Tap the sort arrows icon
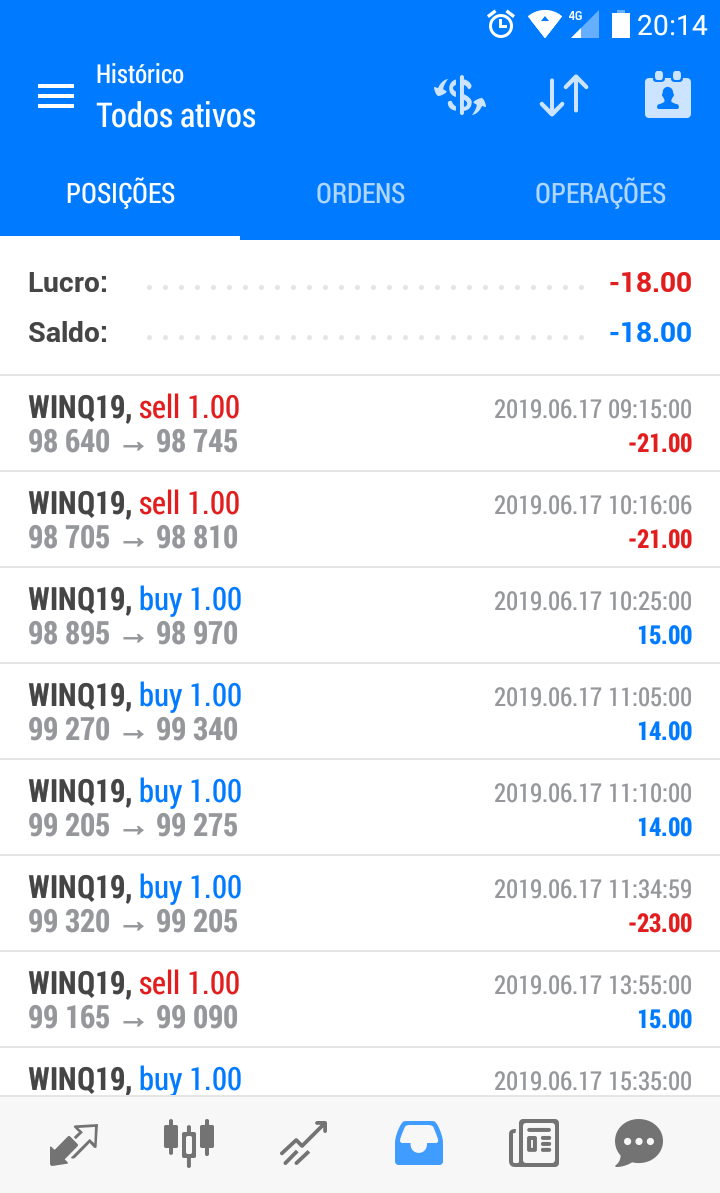Image resolution: width=720 pixels, height=1193 pixels. coord(564,96)
